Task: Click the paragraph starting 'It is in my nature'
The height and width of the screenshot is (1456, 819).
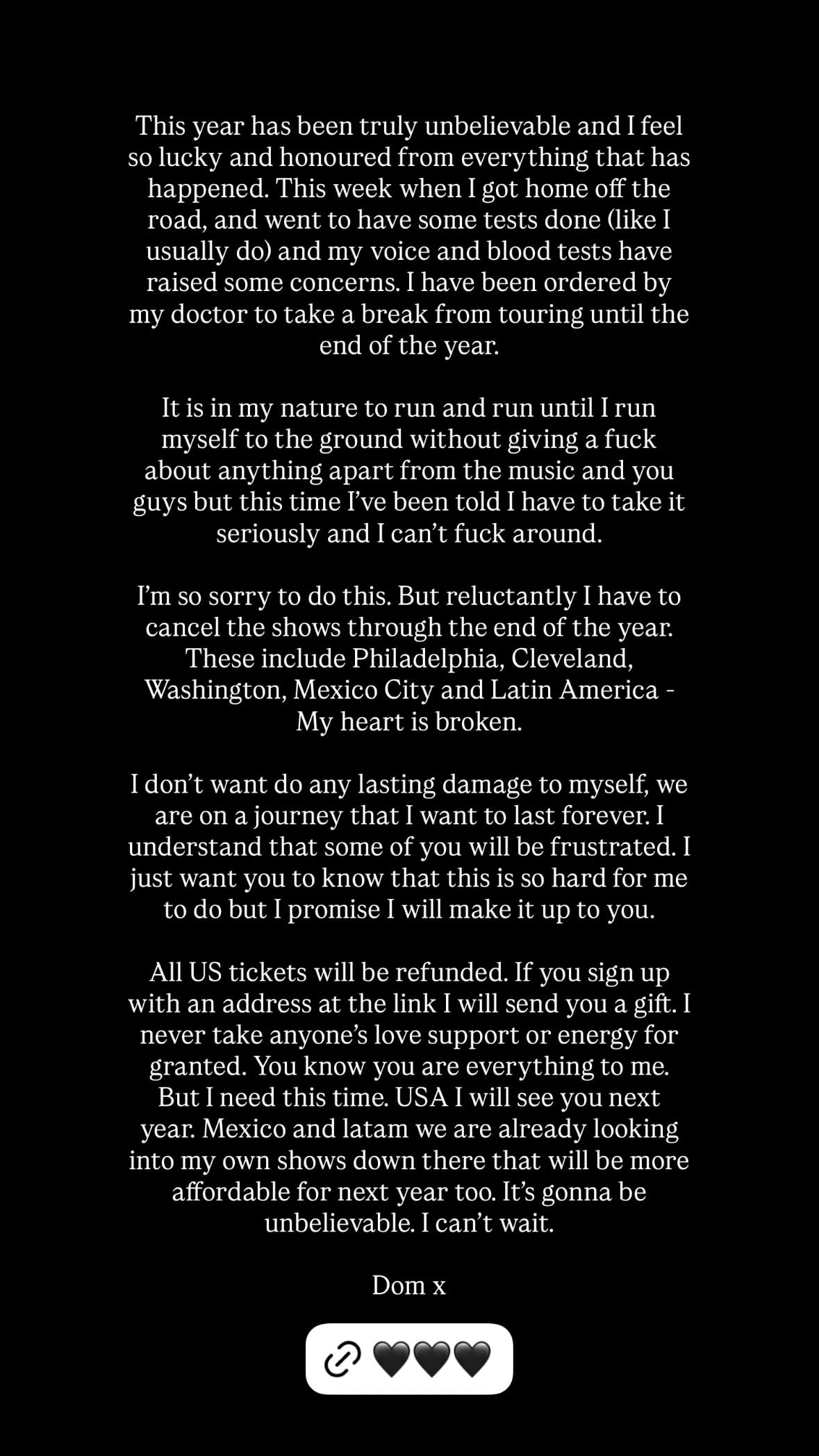Action: click(409, 472)
